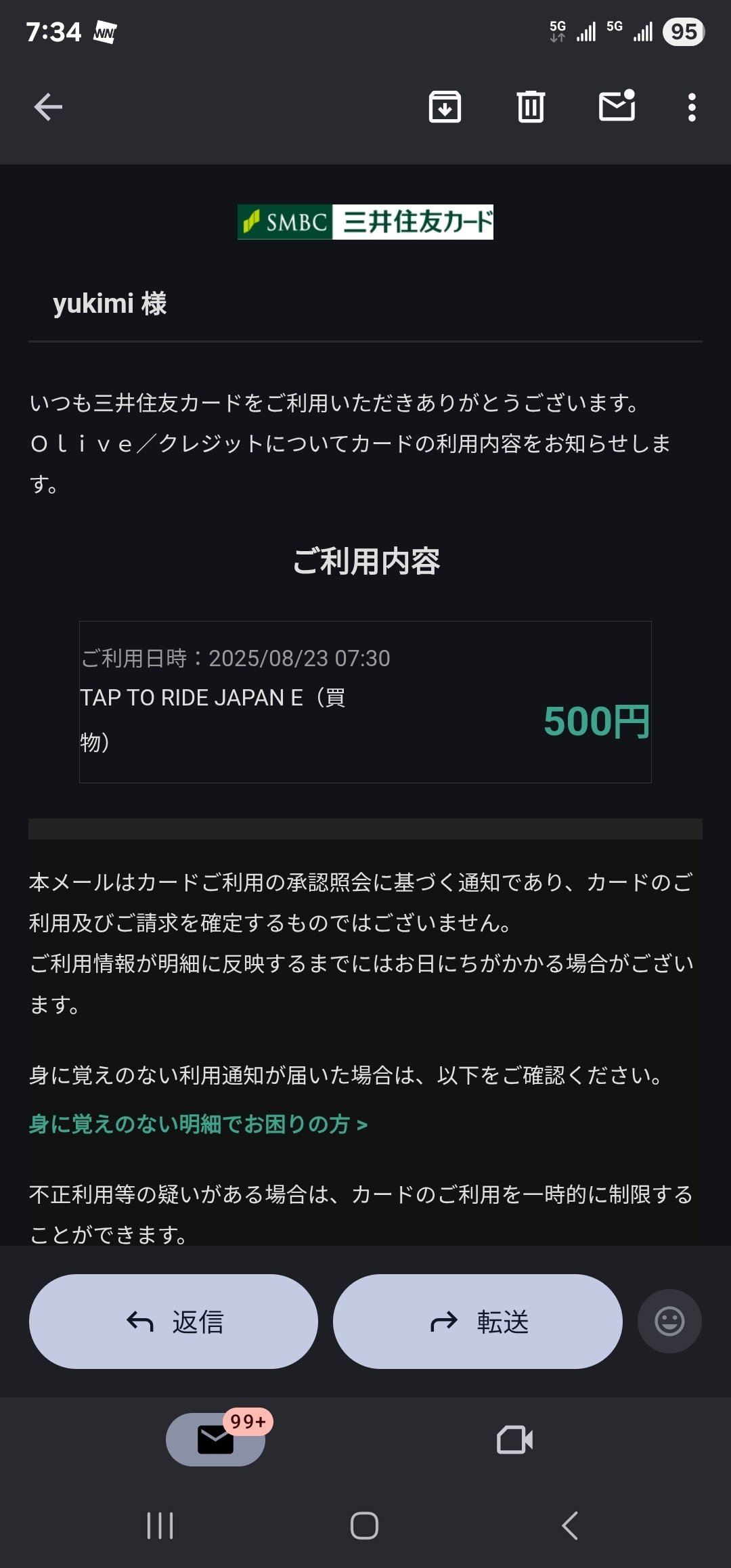The height and width of the screenshot is (1568, 731).
Task: Open the three-dot overflow menu
Action: pos(691,107)
